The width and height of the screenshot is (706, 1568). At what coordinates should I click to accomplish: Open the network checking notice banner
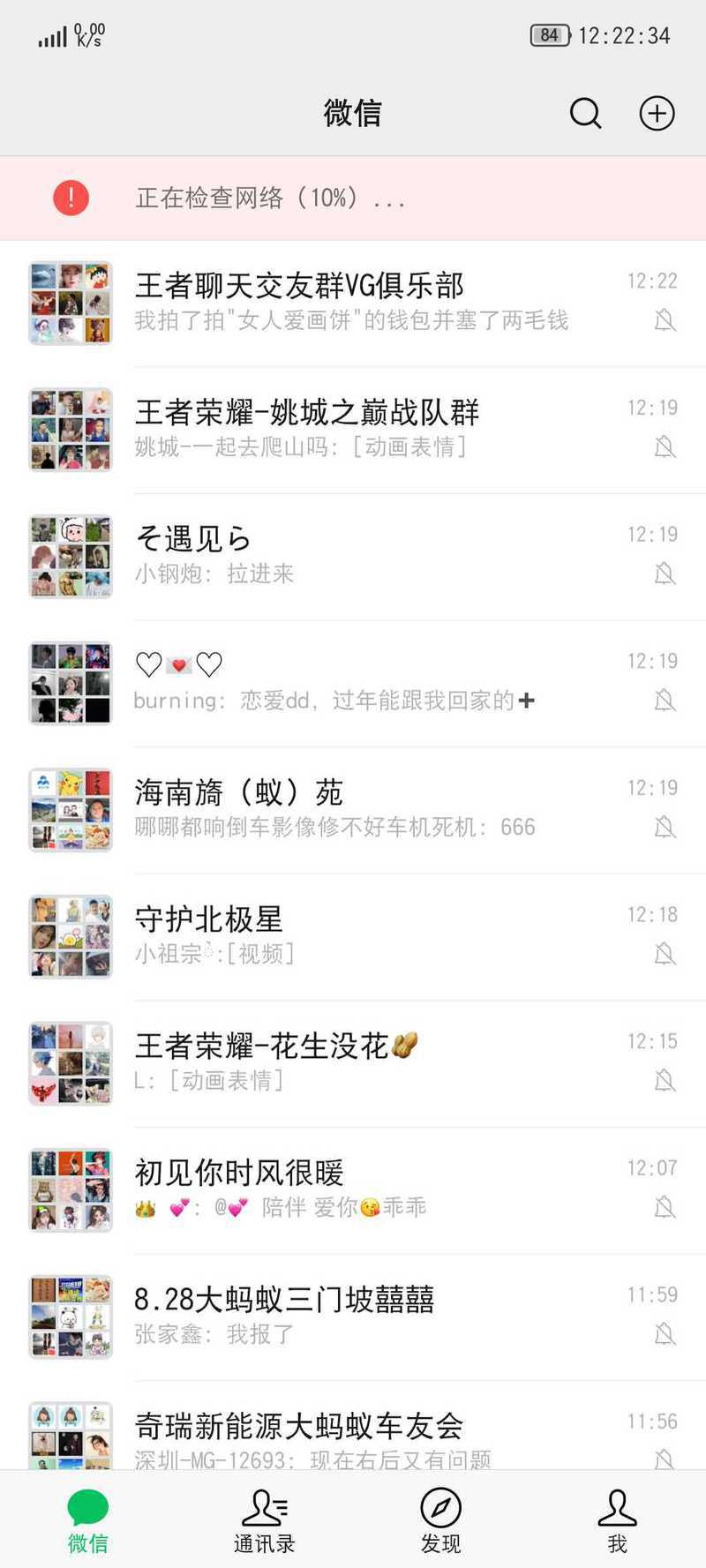click(x=353, y=198)
